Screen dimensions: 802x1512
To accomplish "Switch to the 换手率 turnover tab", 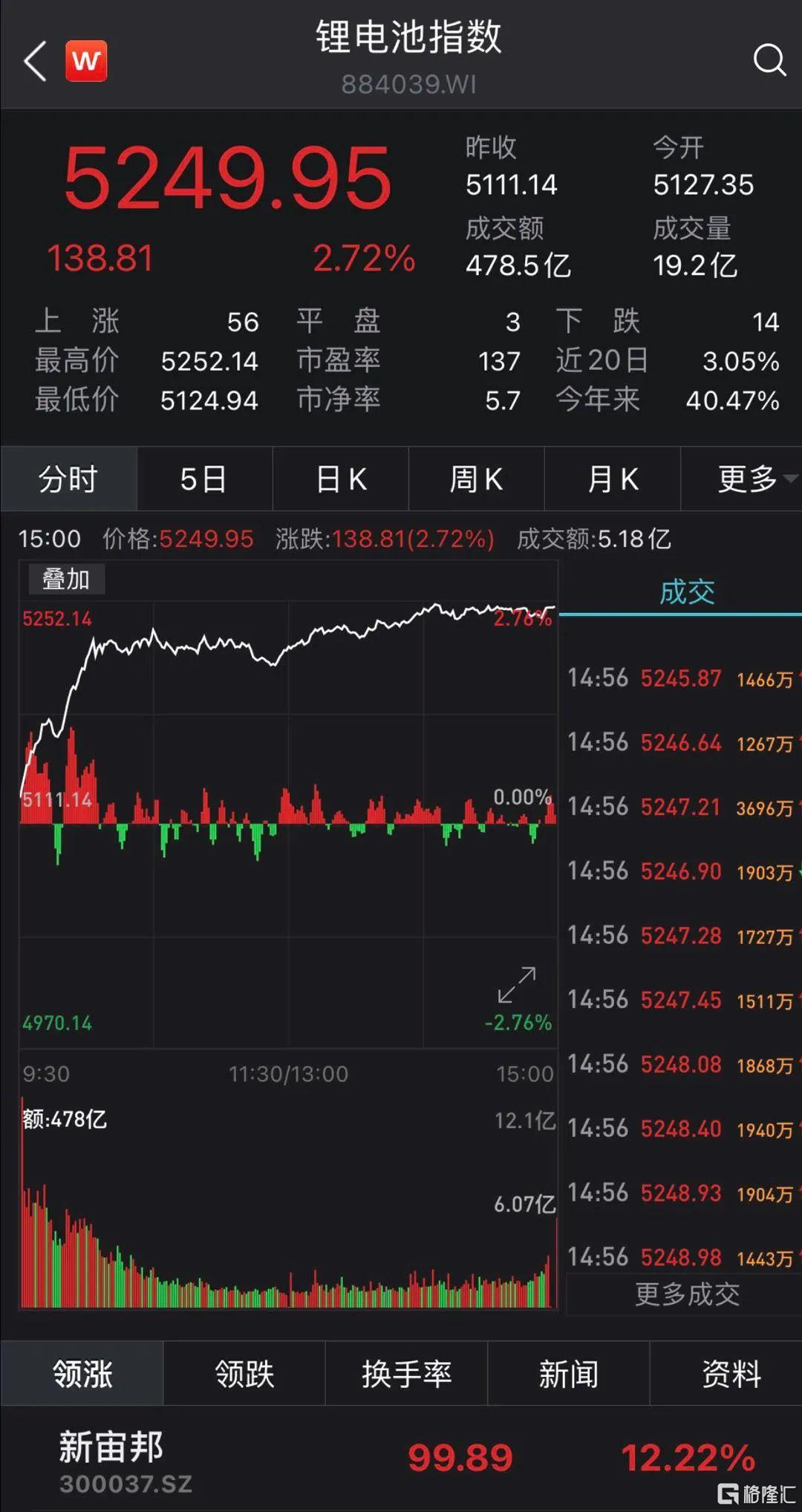I will point(406,1374).
